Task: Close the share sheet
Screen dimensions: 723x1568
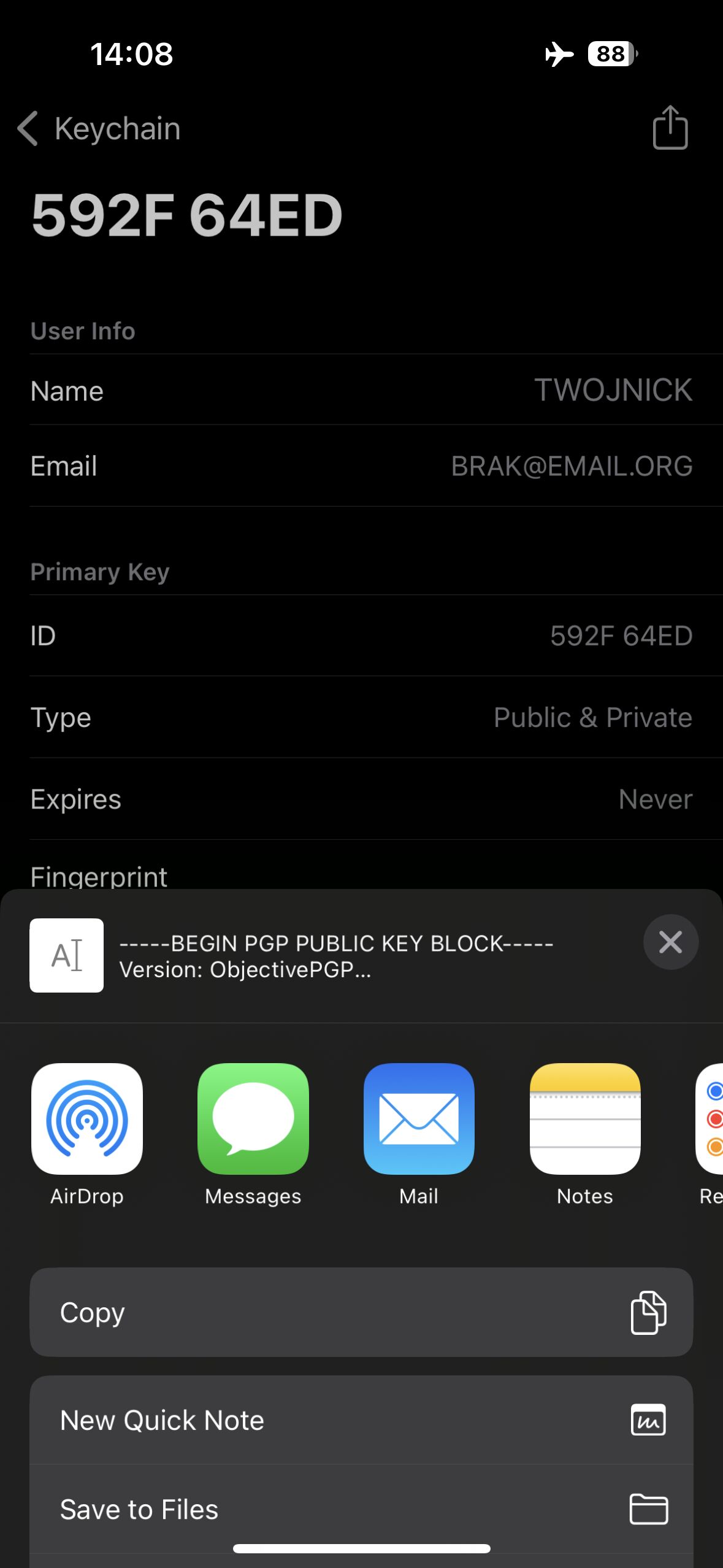Action: (x=670, y=942)
